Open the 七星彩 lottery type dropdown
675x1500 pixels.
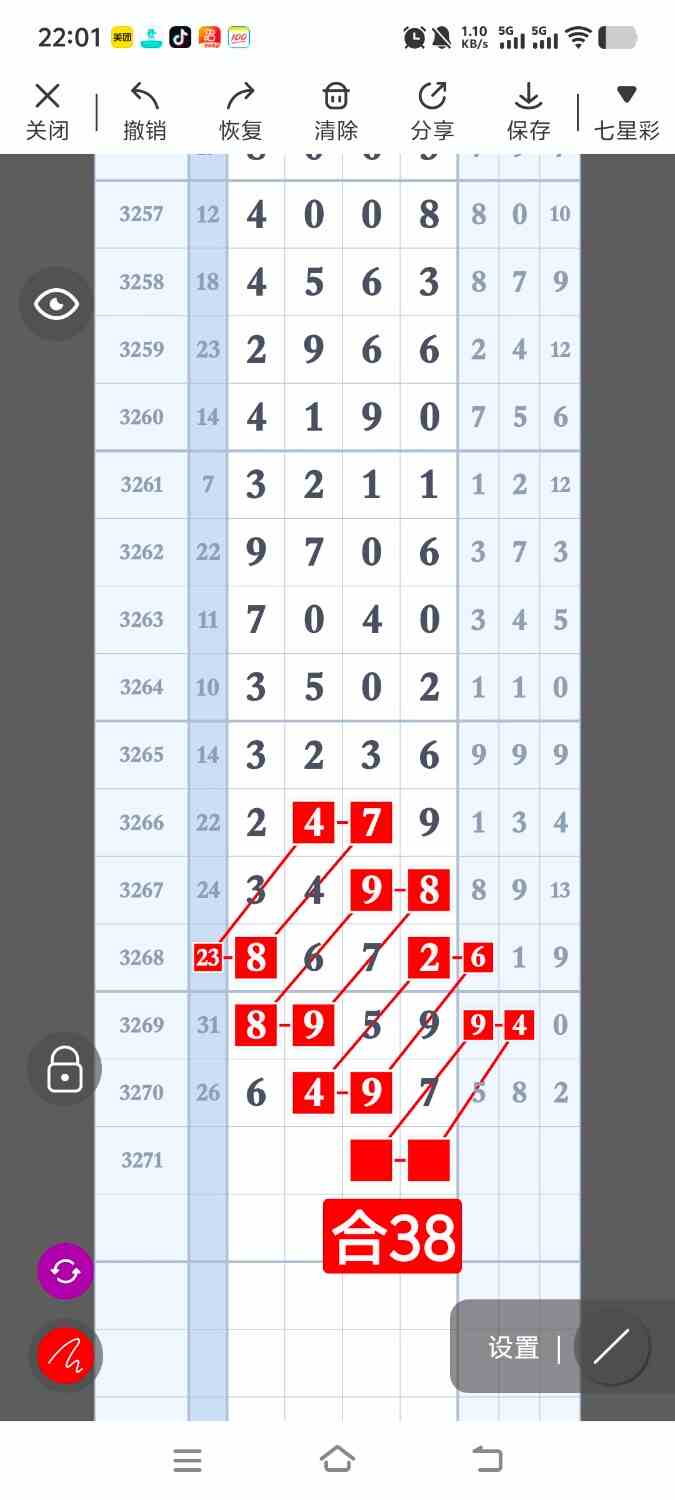point(626,111)
